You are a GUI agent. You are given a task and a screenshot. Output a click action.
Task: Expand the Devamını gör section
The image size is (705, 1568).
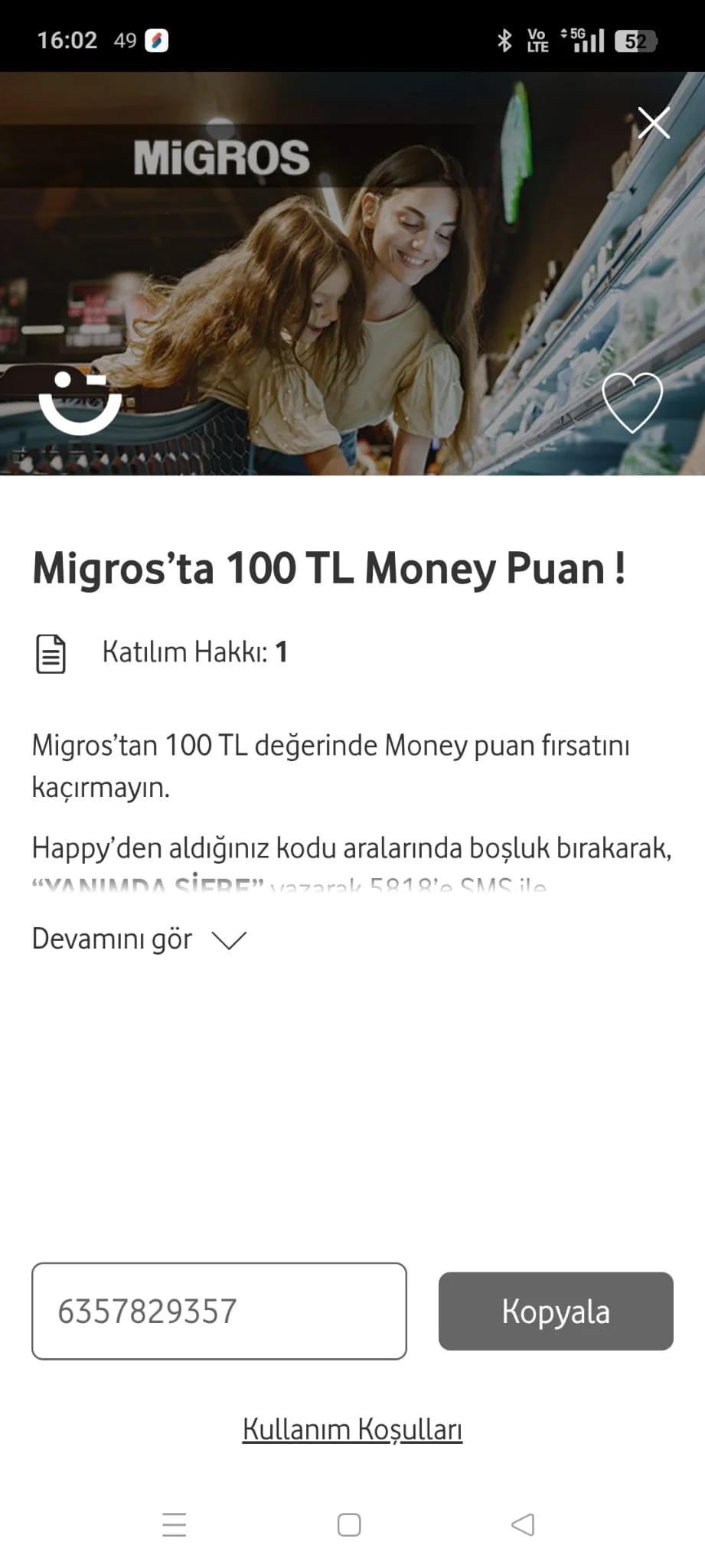tap(139, 939)
